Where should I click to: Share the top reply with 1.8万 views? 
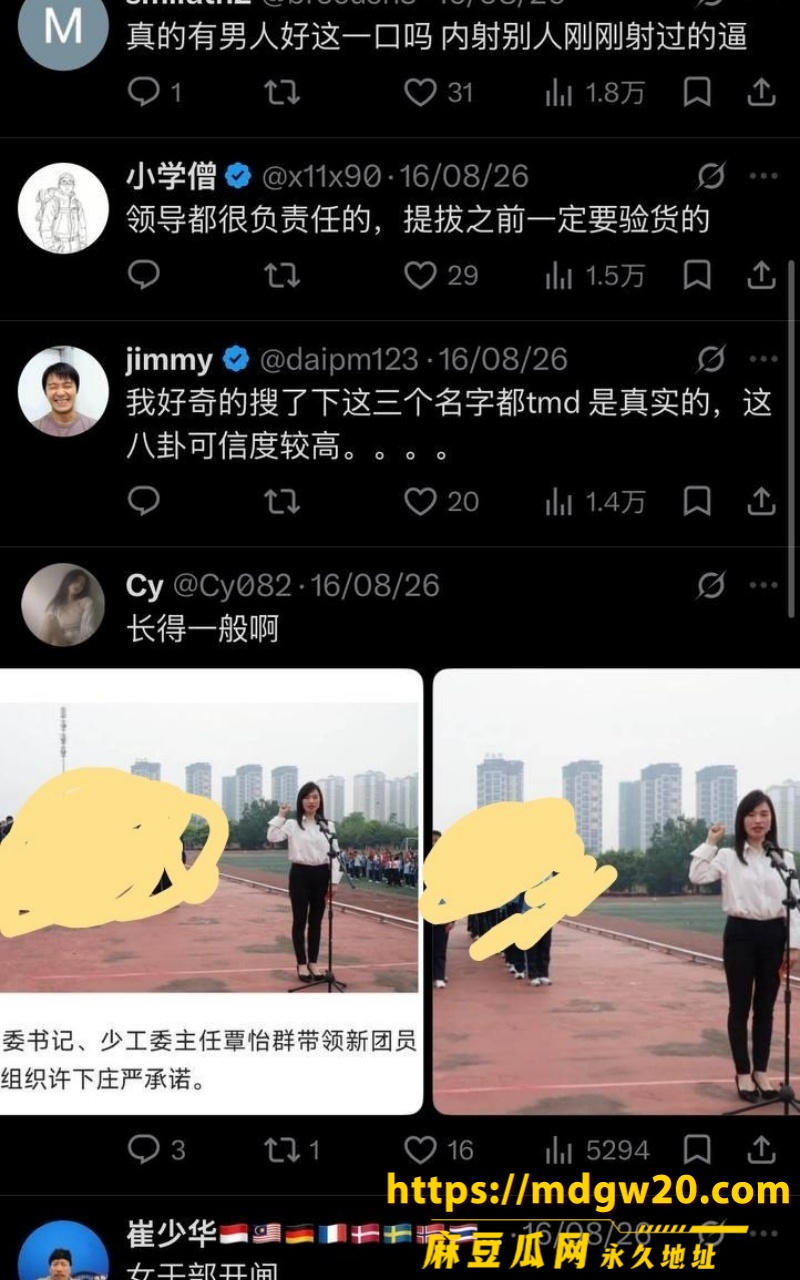[x=762, y=93]
